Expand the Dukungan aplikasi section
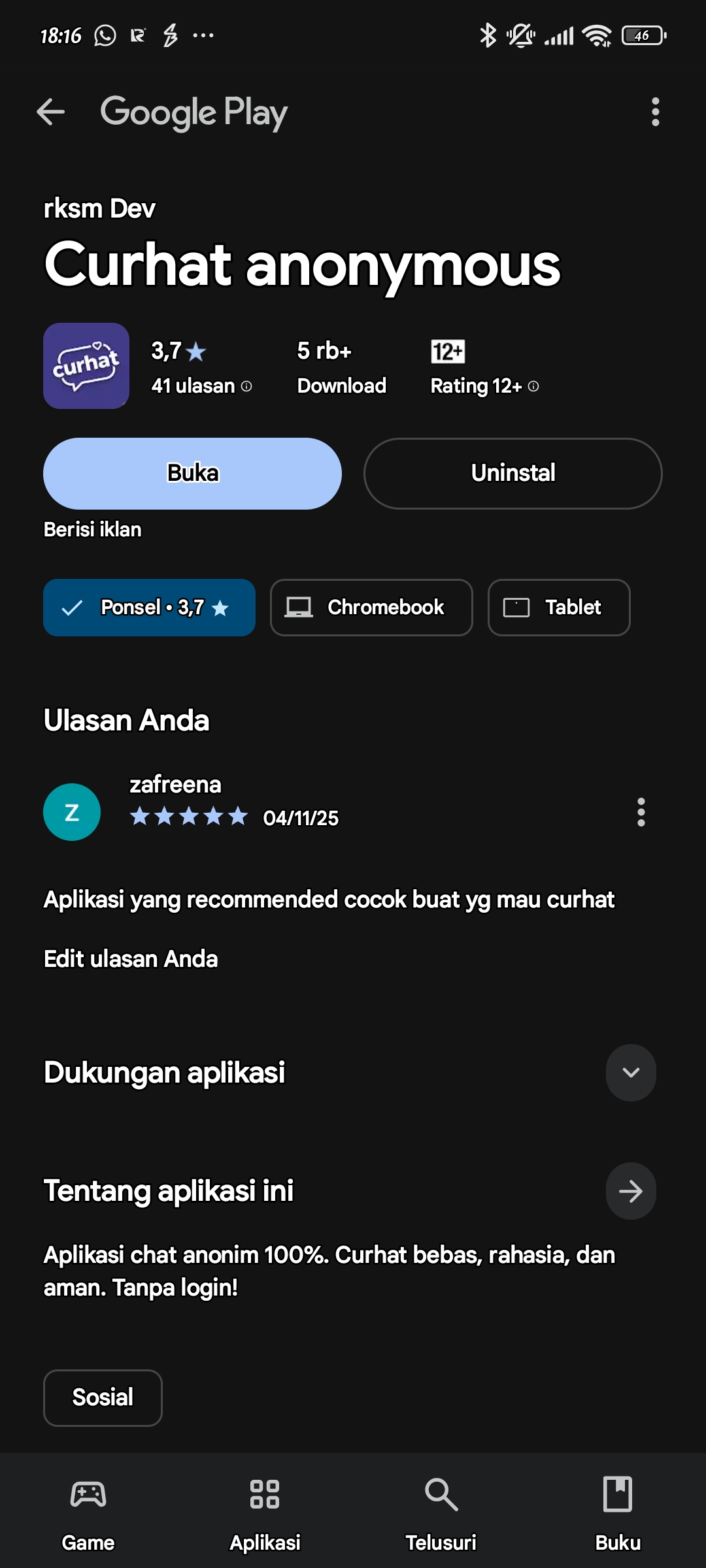The image size is (706, 1568). pos(630,1072)
